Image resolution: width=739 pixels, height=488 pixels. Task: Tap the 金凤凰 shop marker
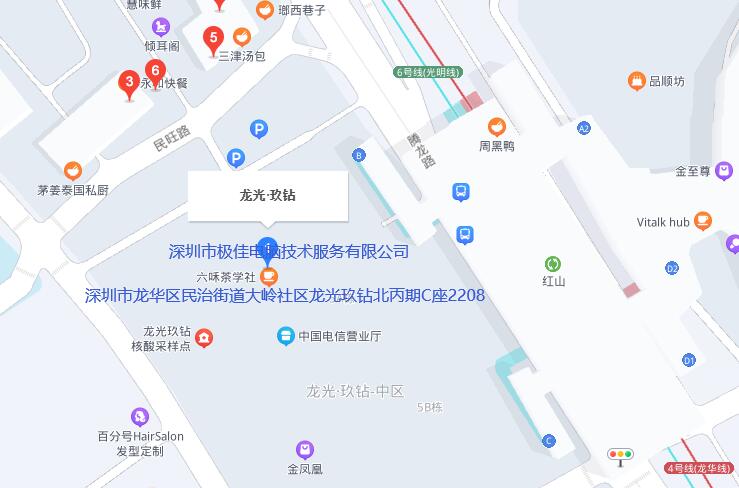point(305,450)
